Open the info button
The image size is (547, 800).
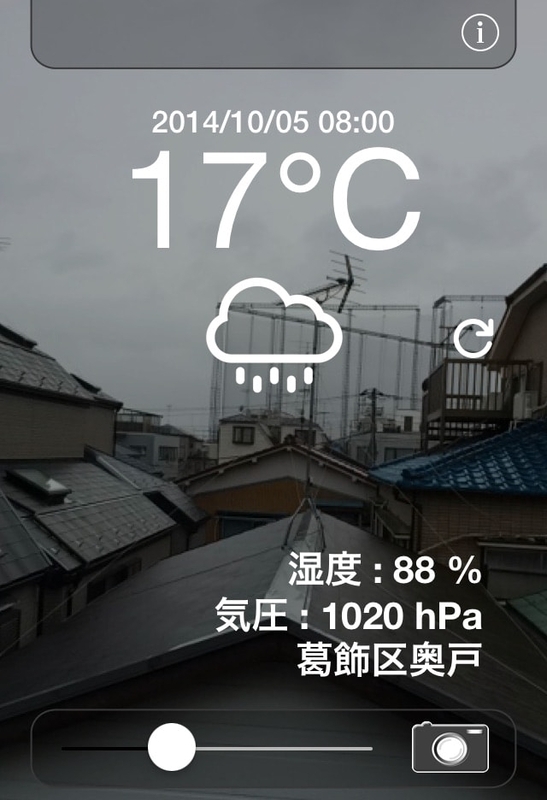[x=480, y=33]
